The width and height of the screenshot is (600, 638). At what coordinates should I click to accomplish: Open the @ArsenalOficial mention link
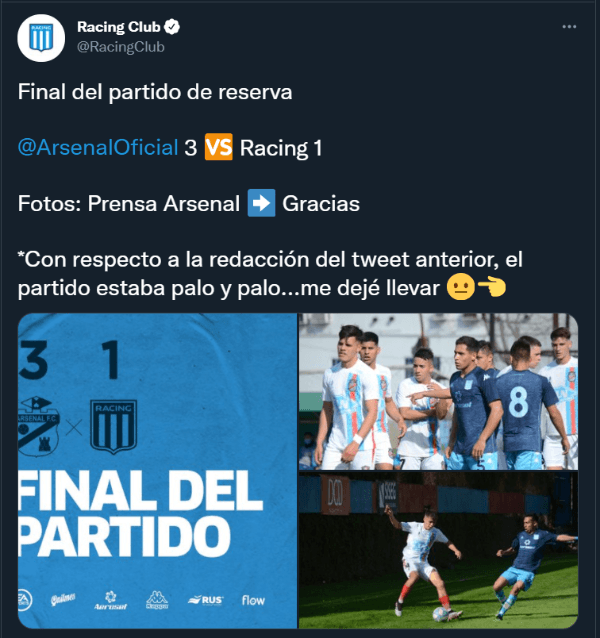point(99,148)
